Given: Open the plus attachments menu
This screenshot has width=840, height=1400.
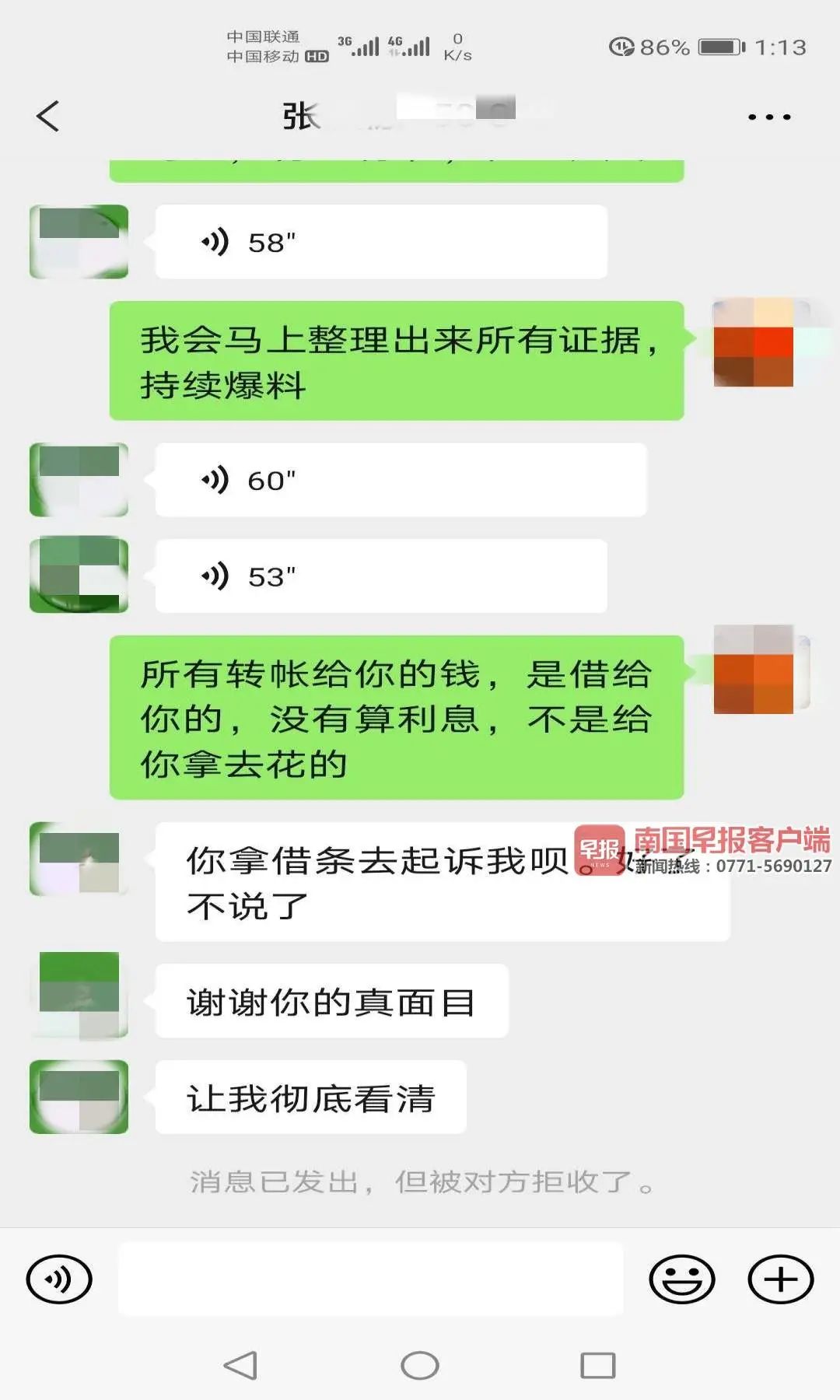Looking at the screenshot, I should [780, 1279].
